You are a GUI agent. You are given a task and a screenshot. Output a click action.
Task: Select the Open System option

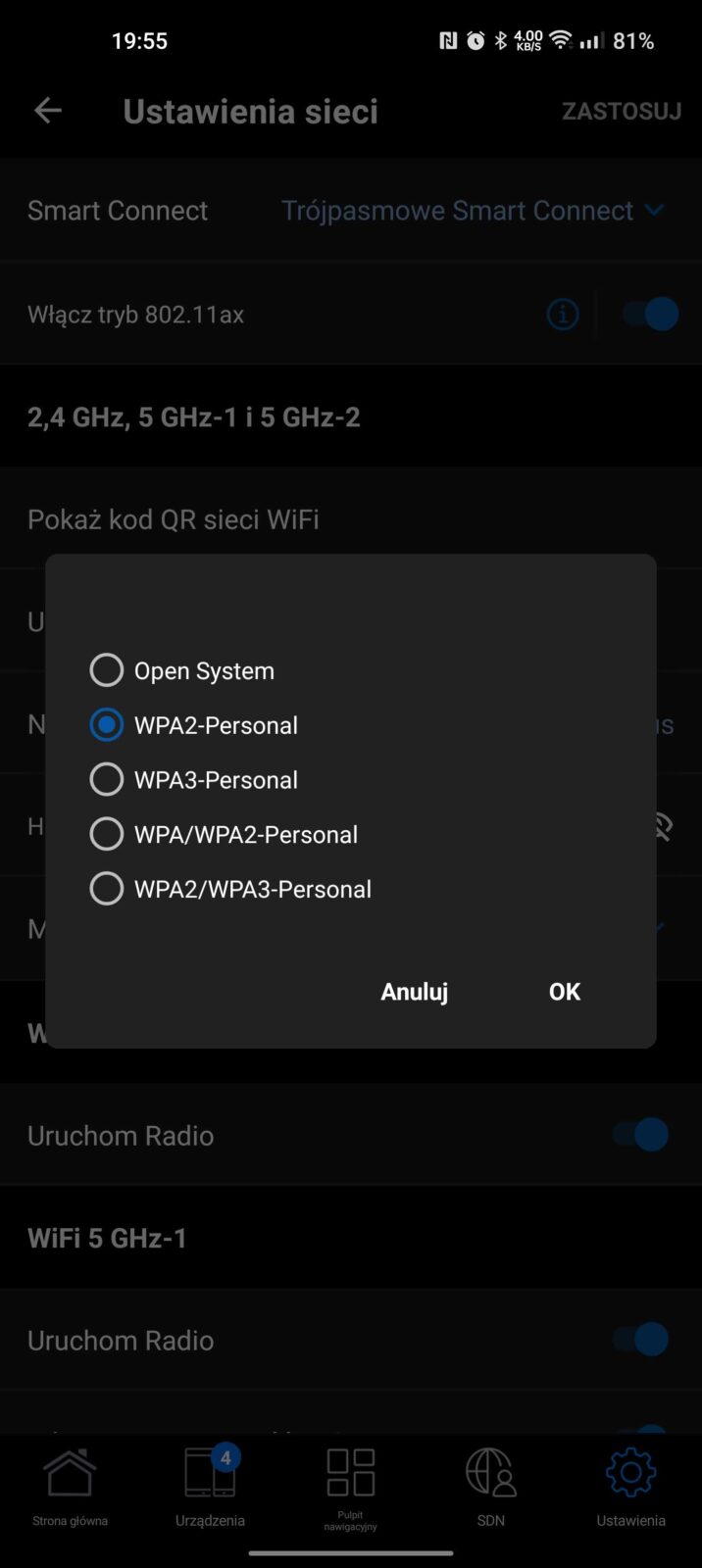pos(107,670)
